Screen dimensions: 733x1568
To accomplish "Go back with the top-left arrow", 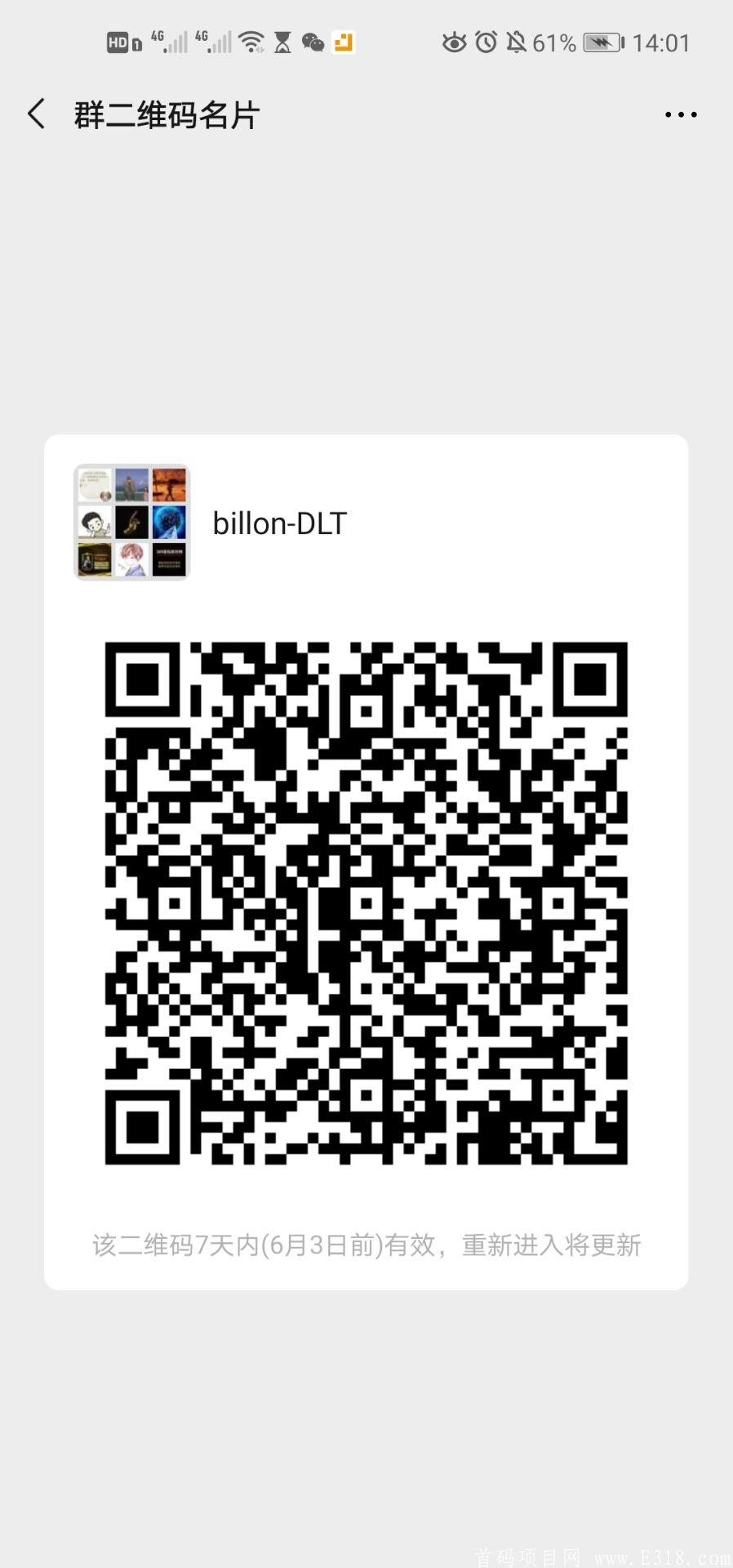I will point(36,114).
